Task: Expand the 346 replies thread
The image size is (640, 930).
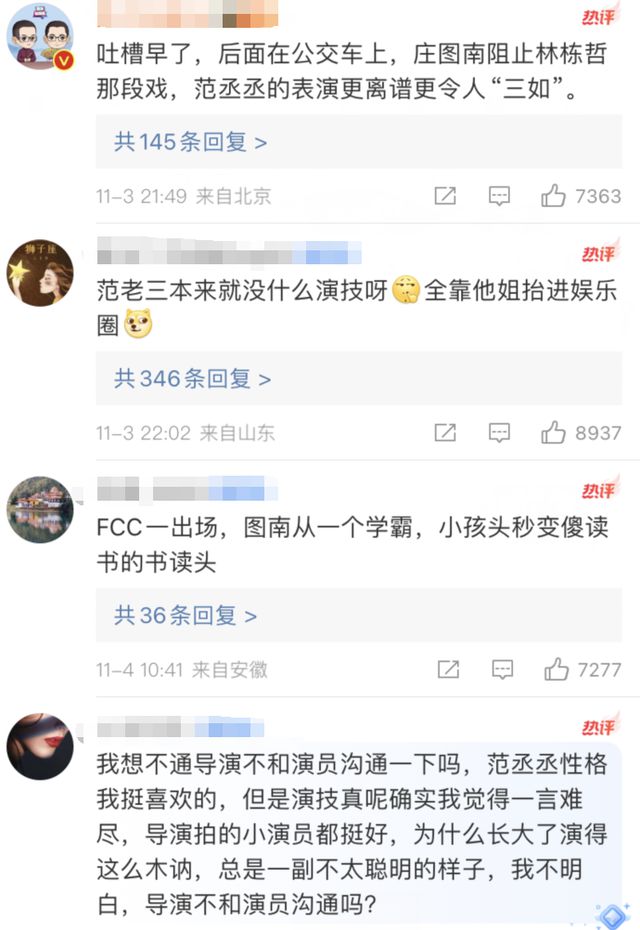Action: coord(192,379)
